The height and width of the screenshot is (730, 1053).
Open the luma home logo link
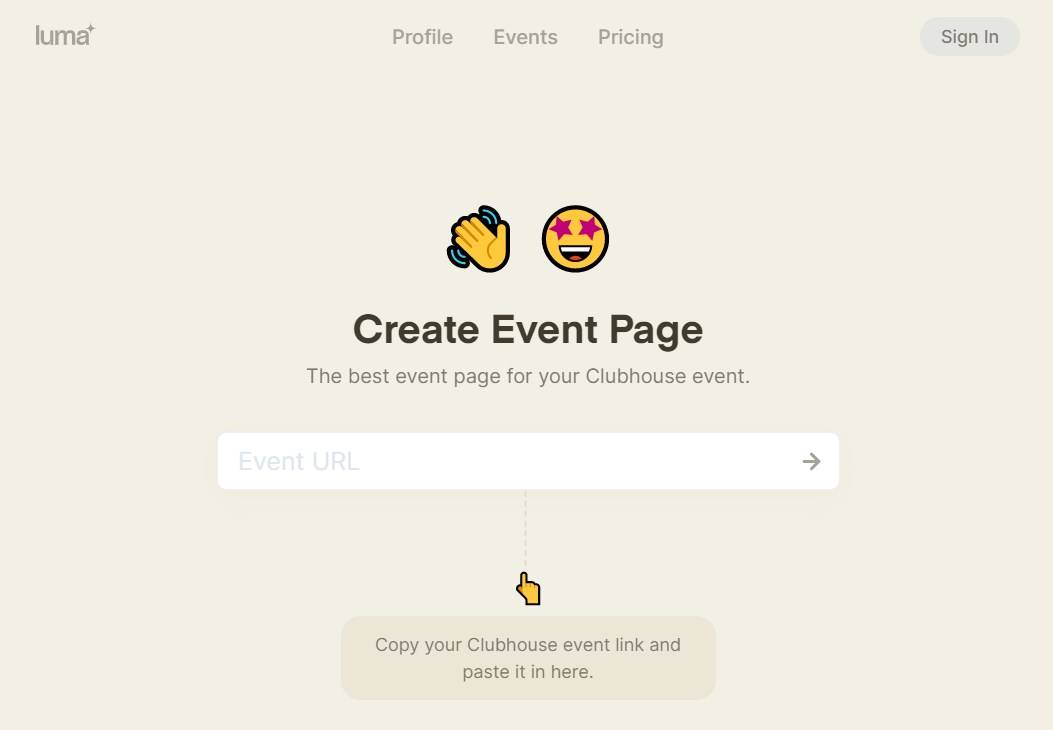[x=65, y=35]
